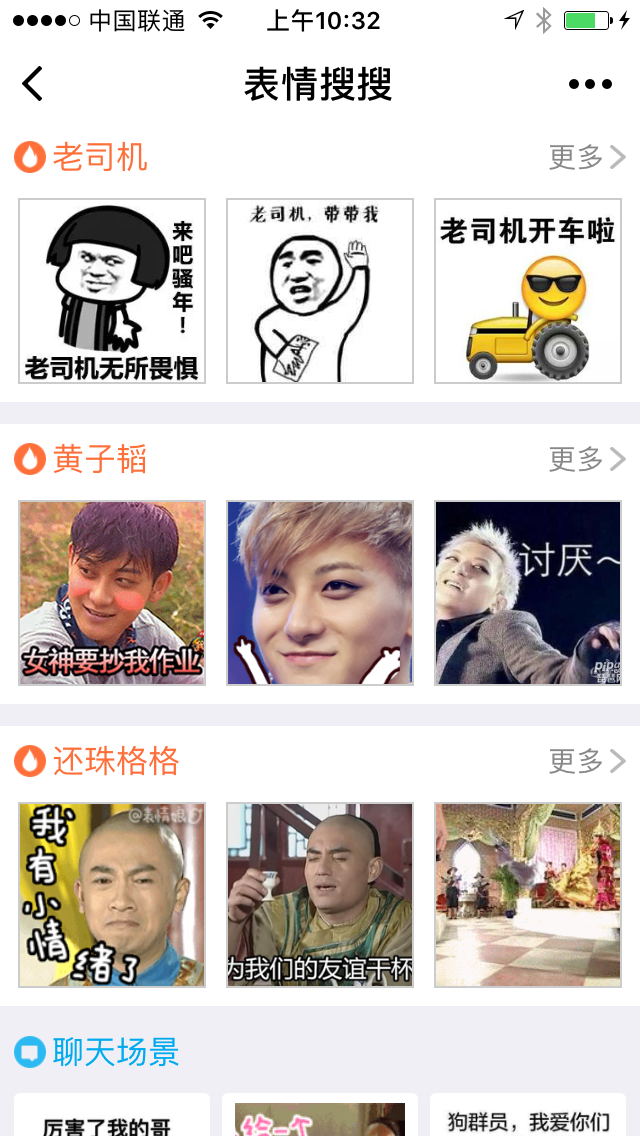Open the three-dot overflow menu

coord(590,84)
